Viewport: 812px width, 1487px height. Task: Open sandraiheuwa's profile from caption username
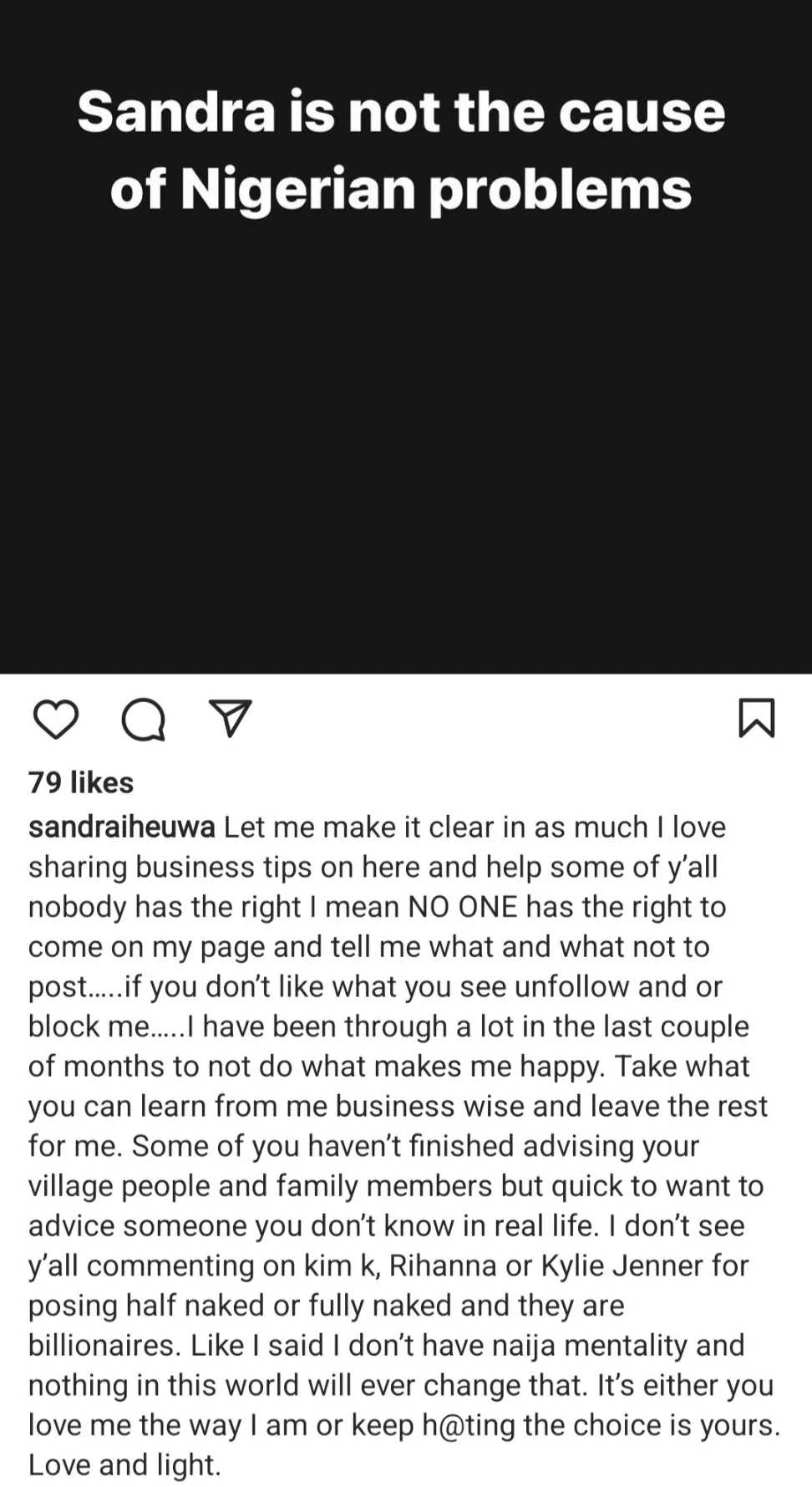[x=122, y=827]
